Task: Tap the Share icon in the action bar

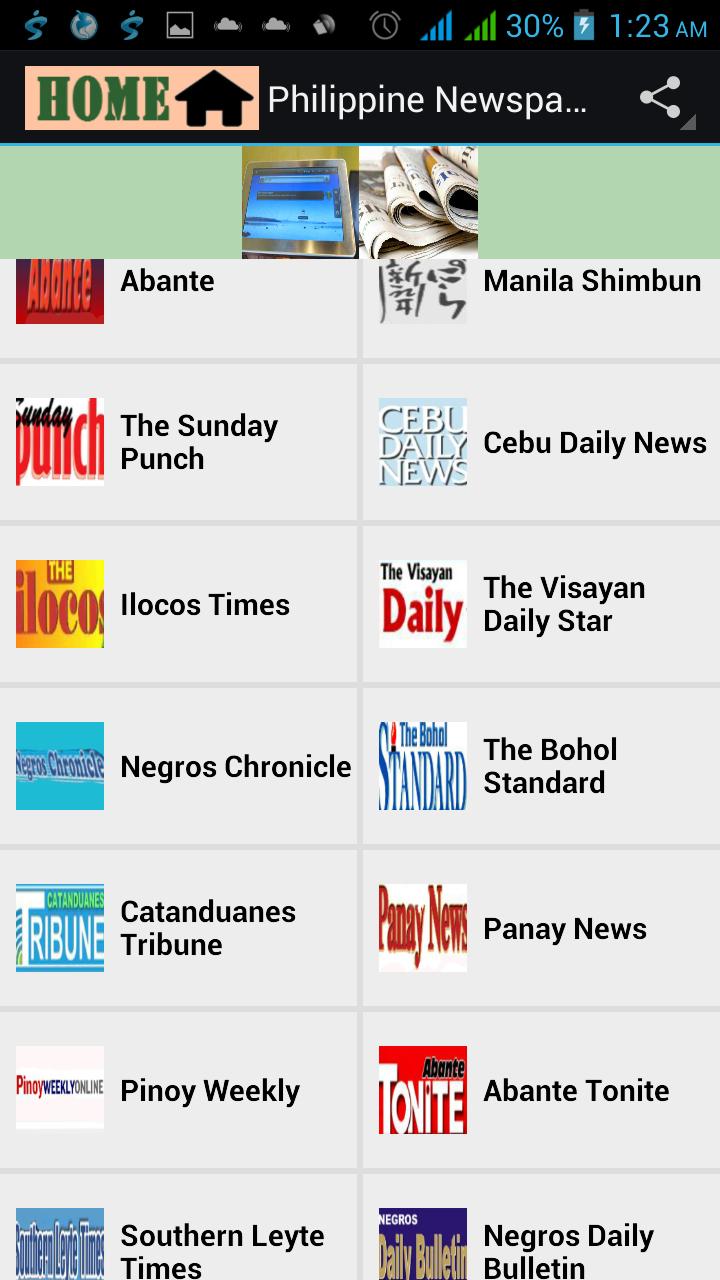Action: pos(662,96)
